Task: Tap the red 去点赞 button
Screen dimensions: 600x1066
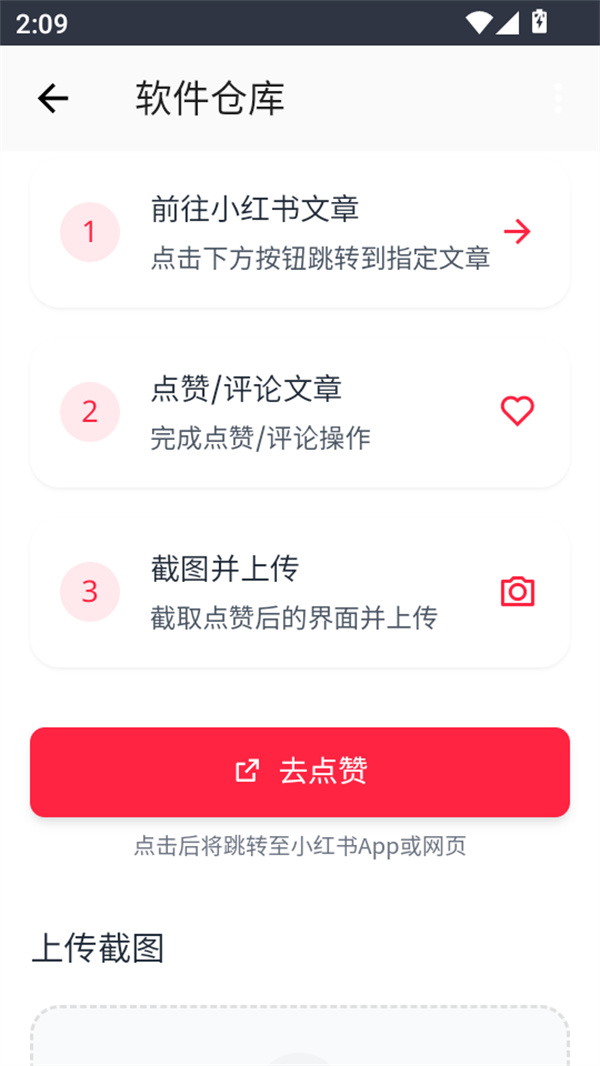Action: click(300, 771)
